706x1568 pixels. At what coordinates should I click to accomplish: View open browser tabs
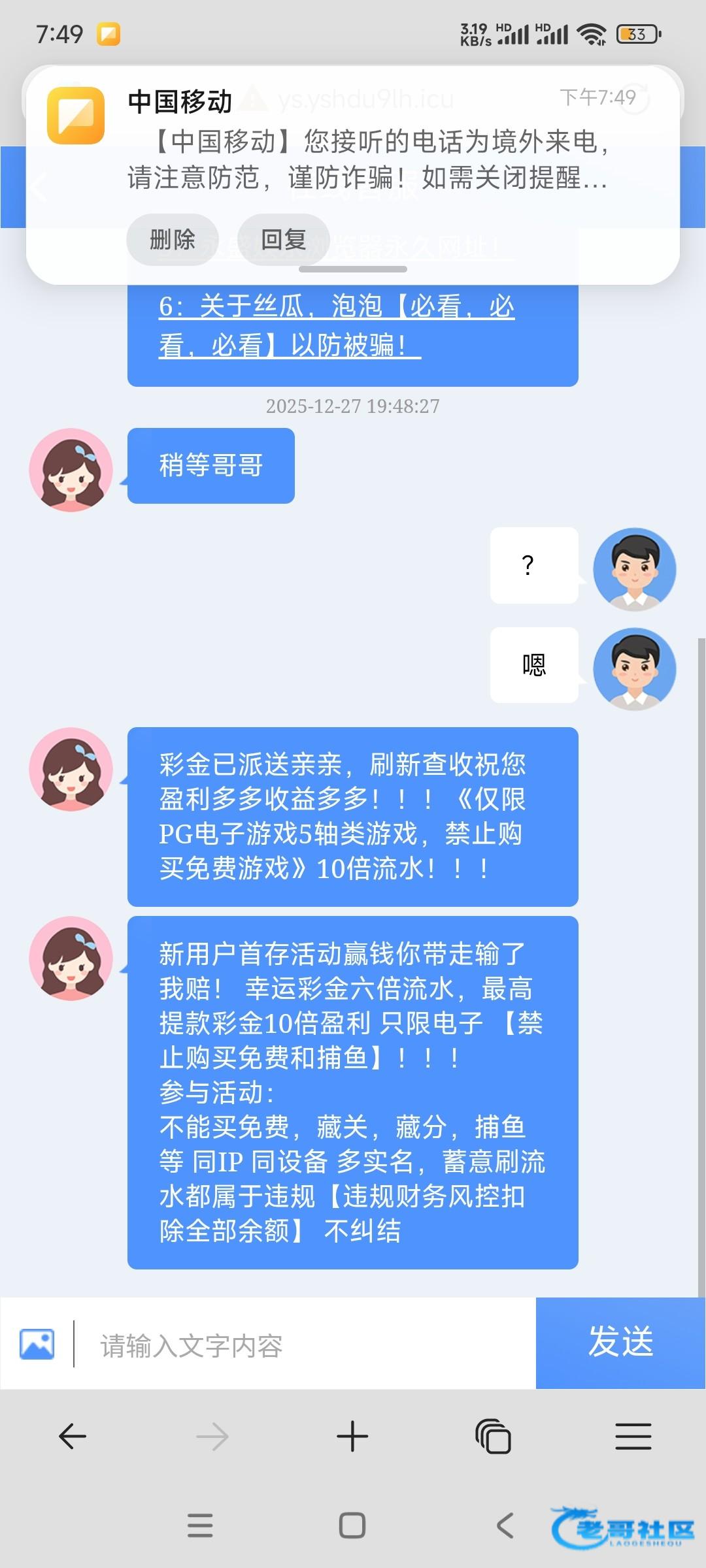coord(493,1436)
